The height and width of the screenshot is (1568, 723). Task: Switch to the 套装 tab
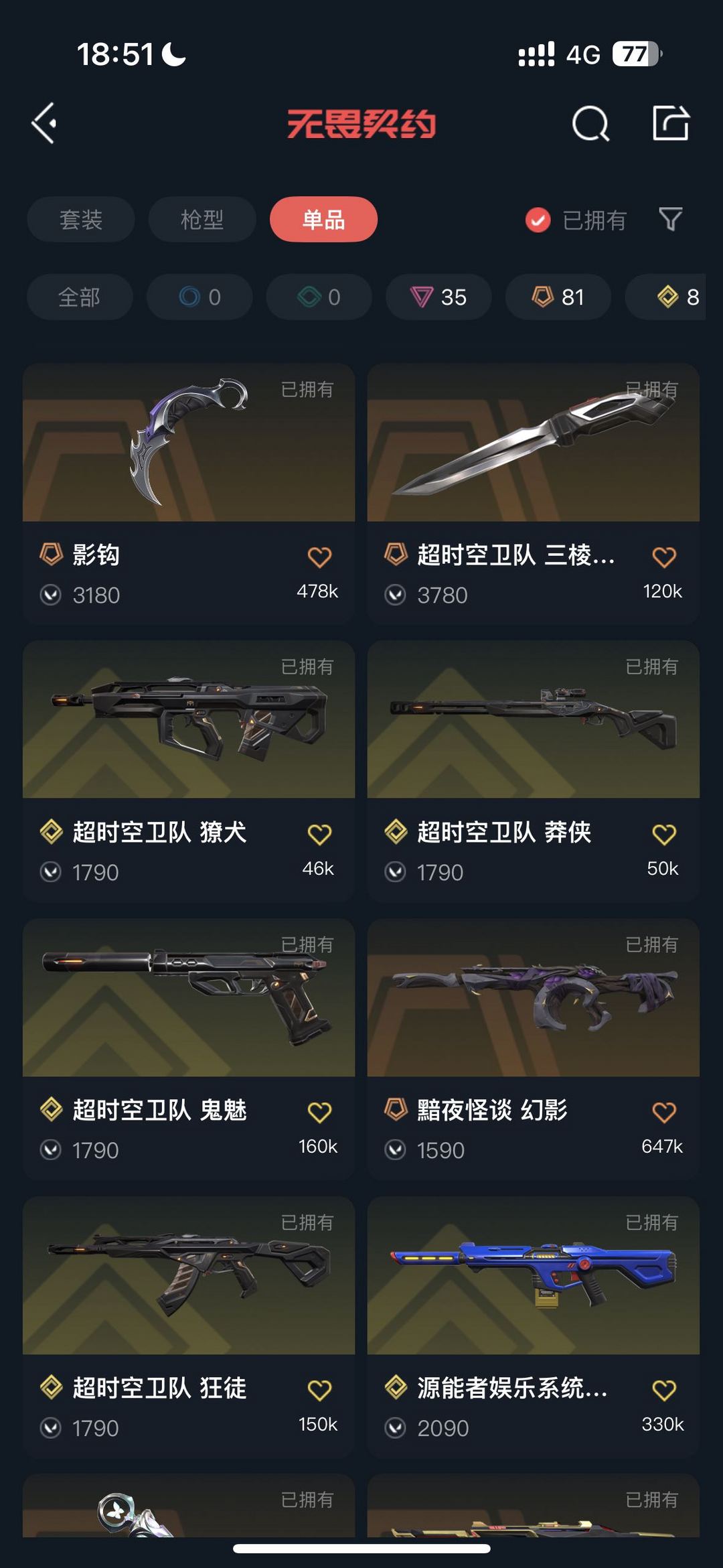point(81,220)
